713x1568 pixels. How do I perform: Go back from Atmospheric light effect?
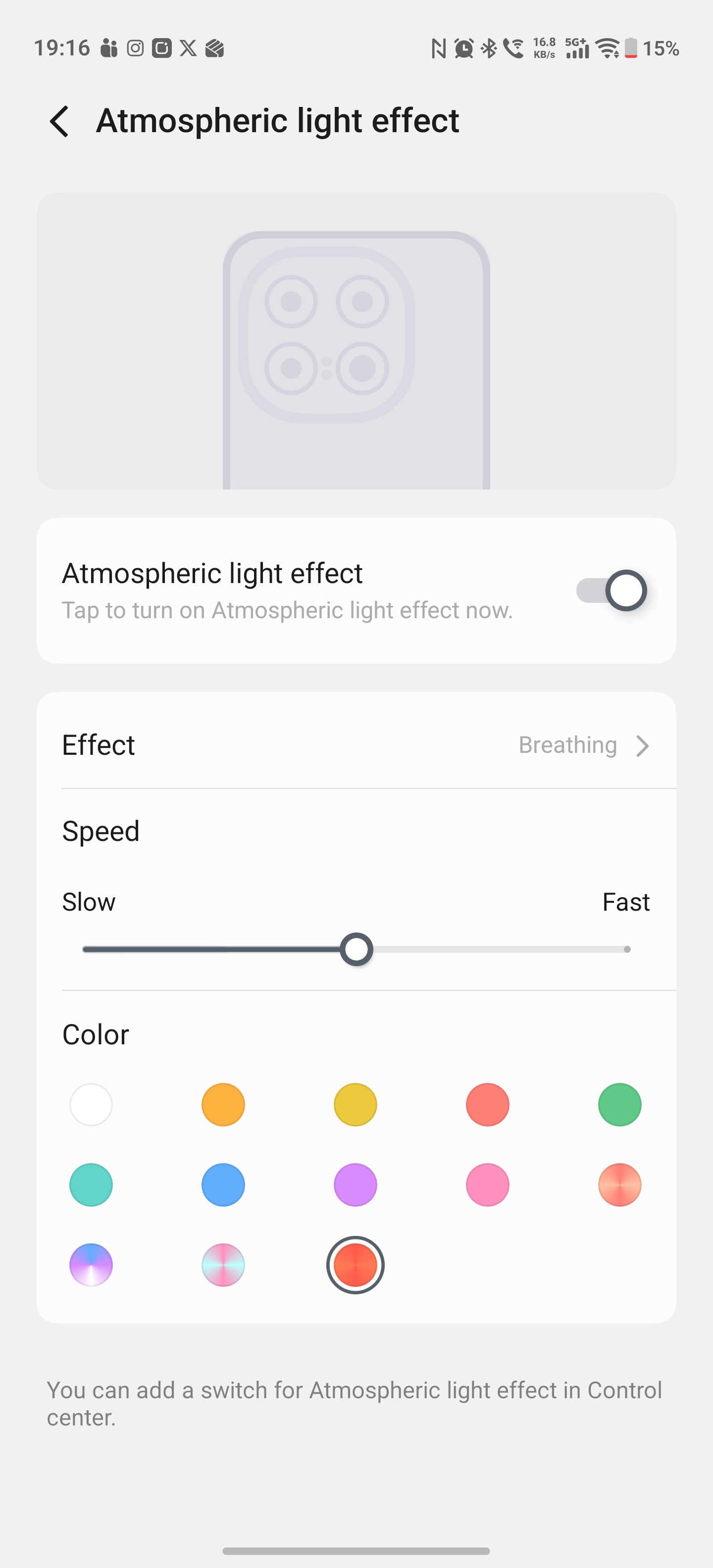pyautogui.click(x=59, y=121)
